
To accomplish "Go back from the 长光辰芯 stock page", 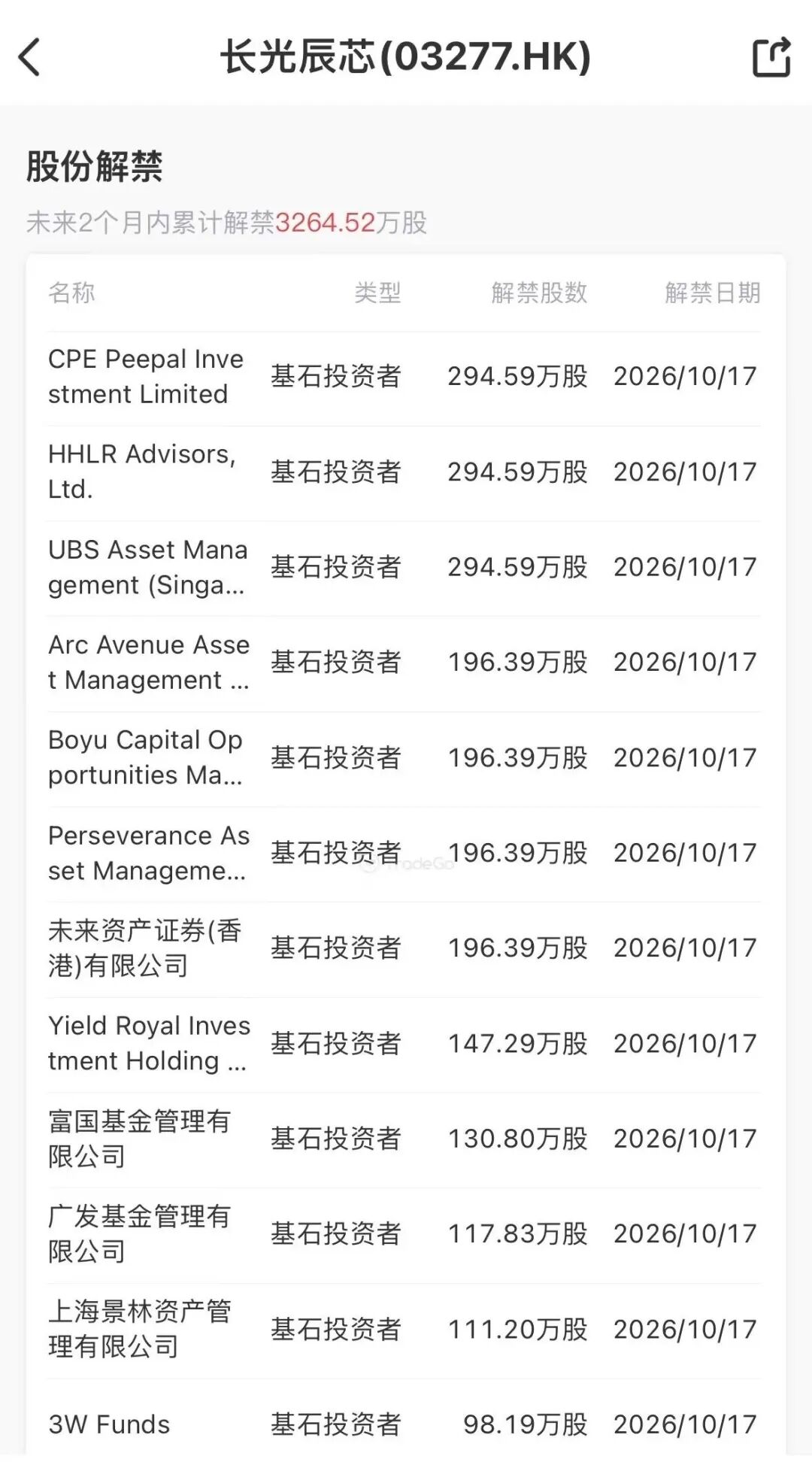I will point(29,57).
